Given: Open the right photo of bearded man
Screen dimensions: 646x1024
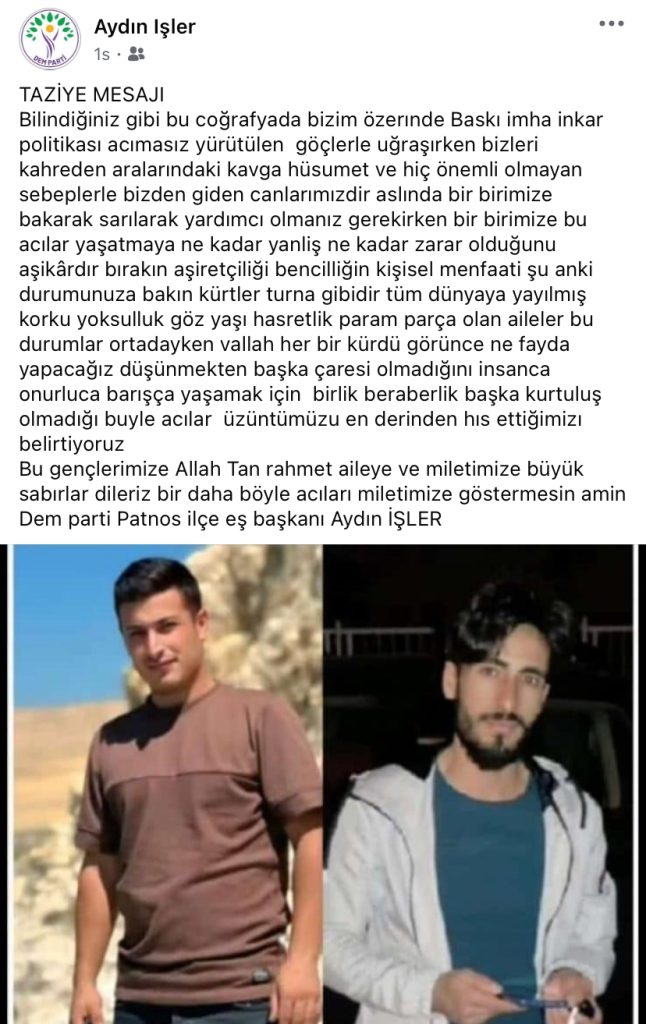Looking at the screenshot, I should tap(478, 784).
